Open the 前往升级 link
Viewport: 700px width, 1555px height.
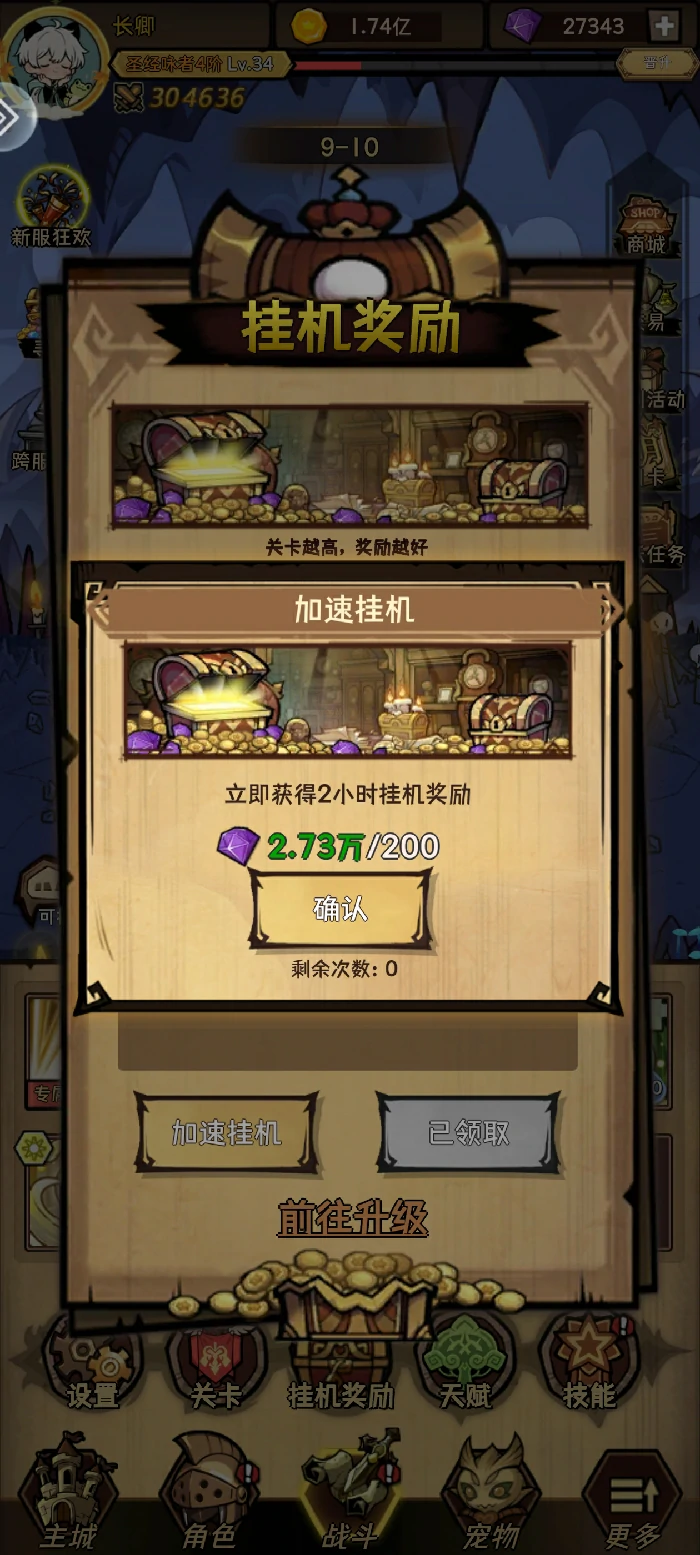[x=353, y=1218]
